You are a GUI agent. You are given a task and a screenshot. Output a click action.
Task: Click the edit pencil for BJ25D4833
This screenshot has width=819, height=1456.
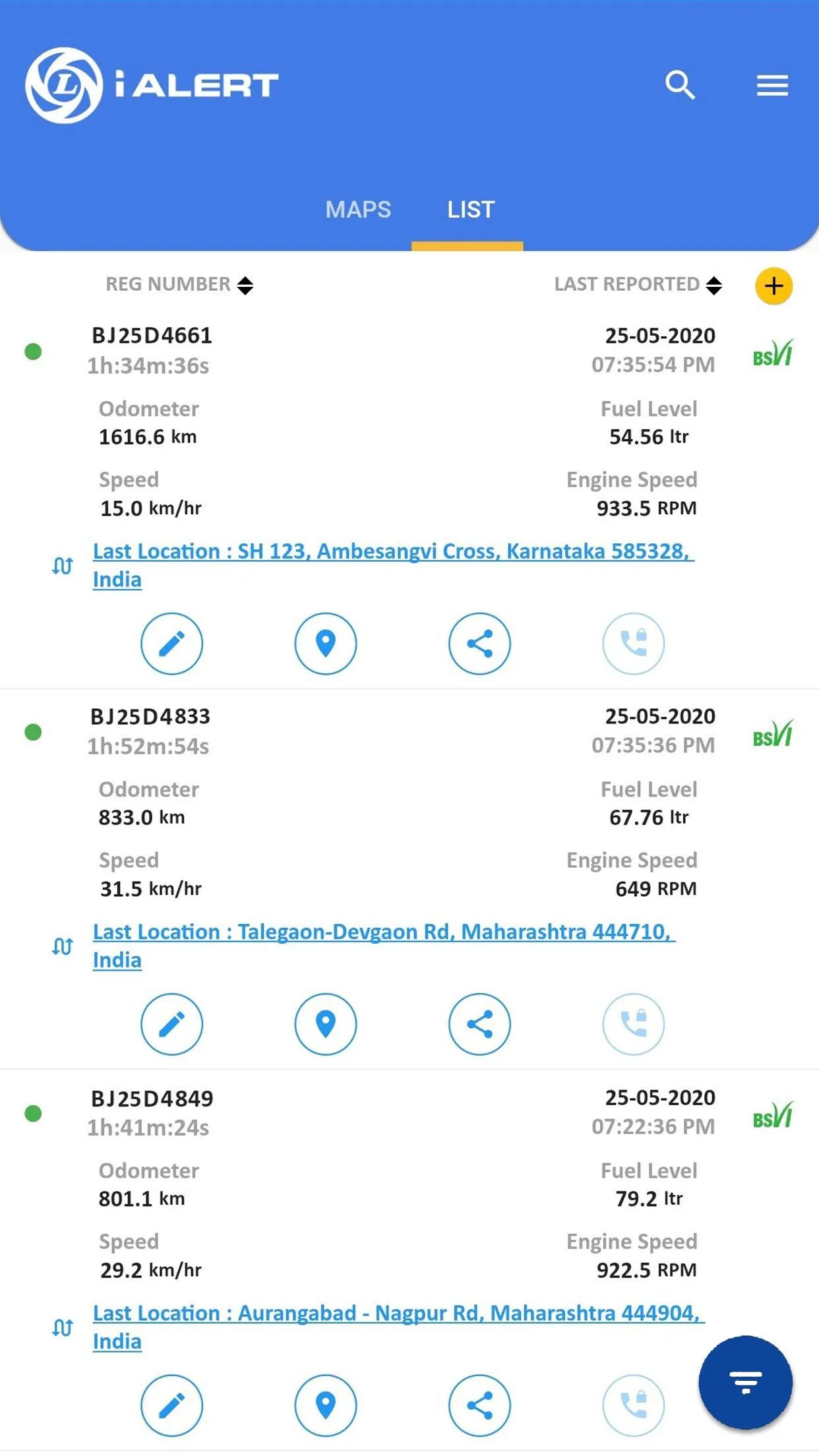pos(171,1024)
